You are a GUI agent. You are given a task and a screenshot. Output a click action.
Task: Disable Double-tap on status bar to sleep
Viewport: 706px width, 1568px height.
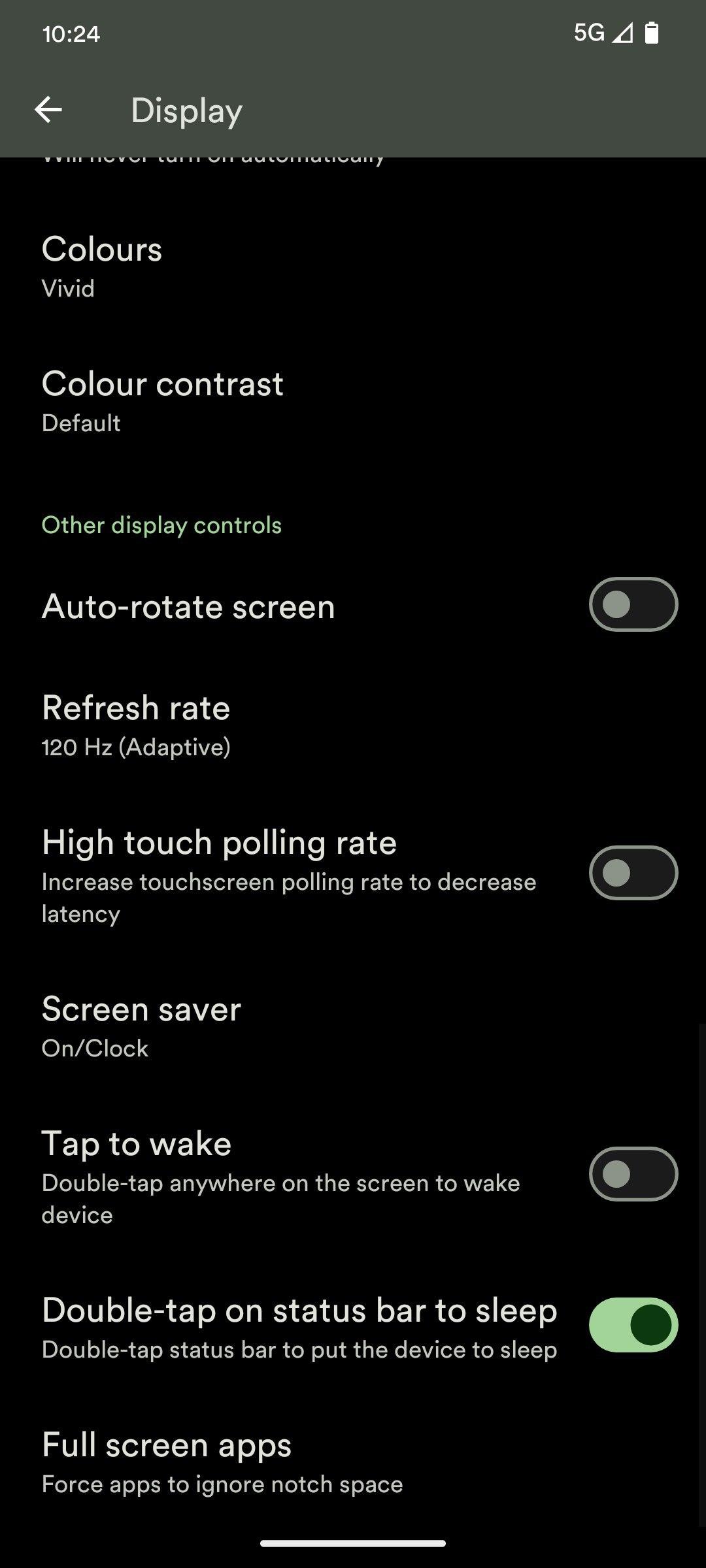pyautogui.click(x=633, y=1325)
